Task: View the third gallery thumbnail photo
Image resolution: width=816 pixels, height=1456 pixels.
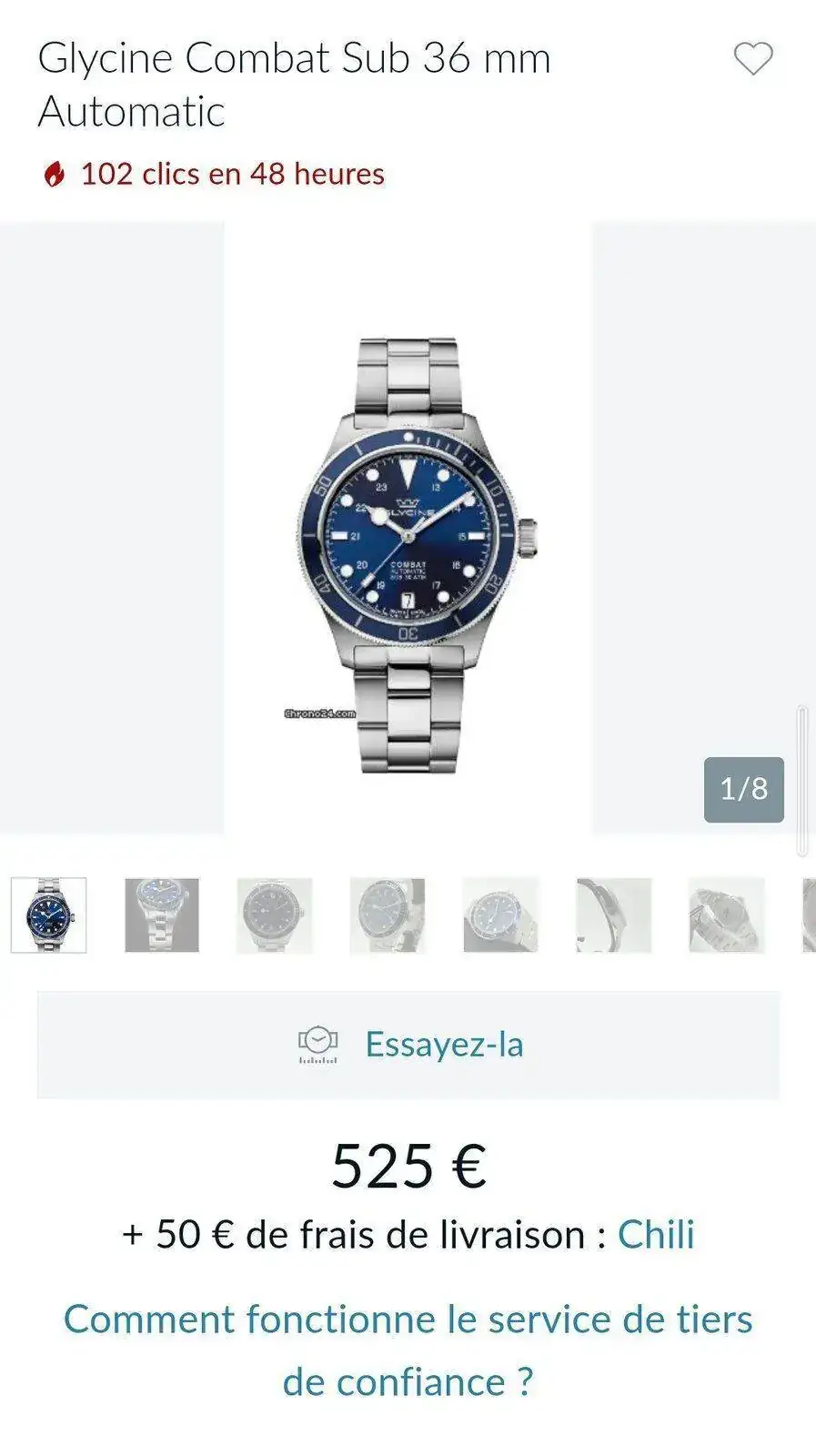Action: pos(275,915)
